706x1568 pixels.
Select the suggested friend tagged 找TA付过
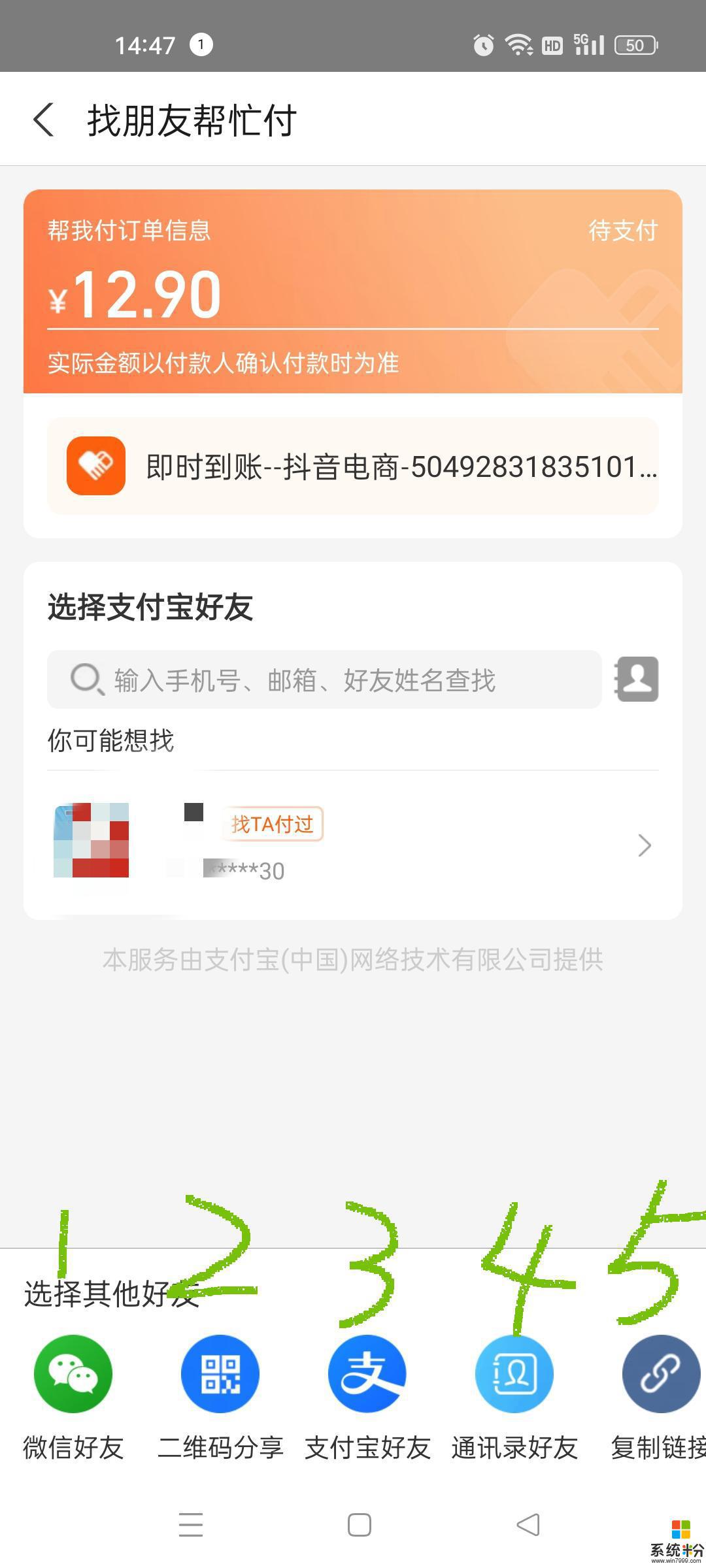pos(353,845)
